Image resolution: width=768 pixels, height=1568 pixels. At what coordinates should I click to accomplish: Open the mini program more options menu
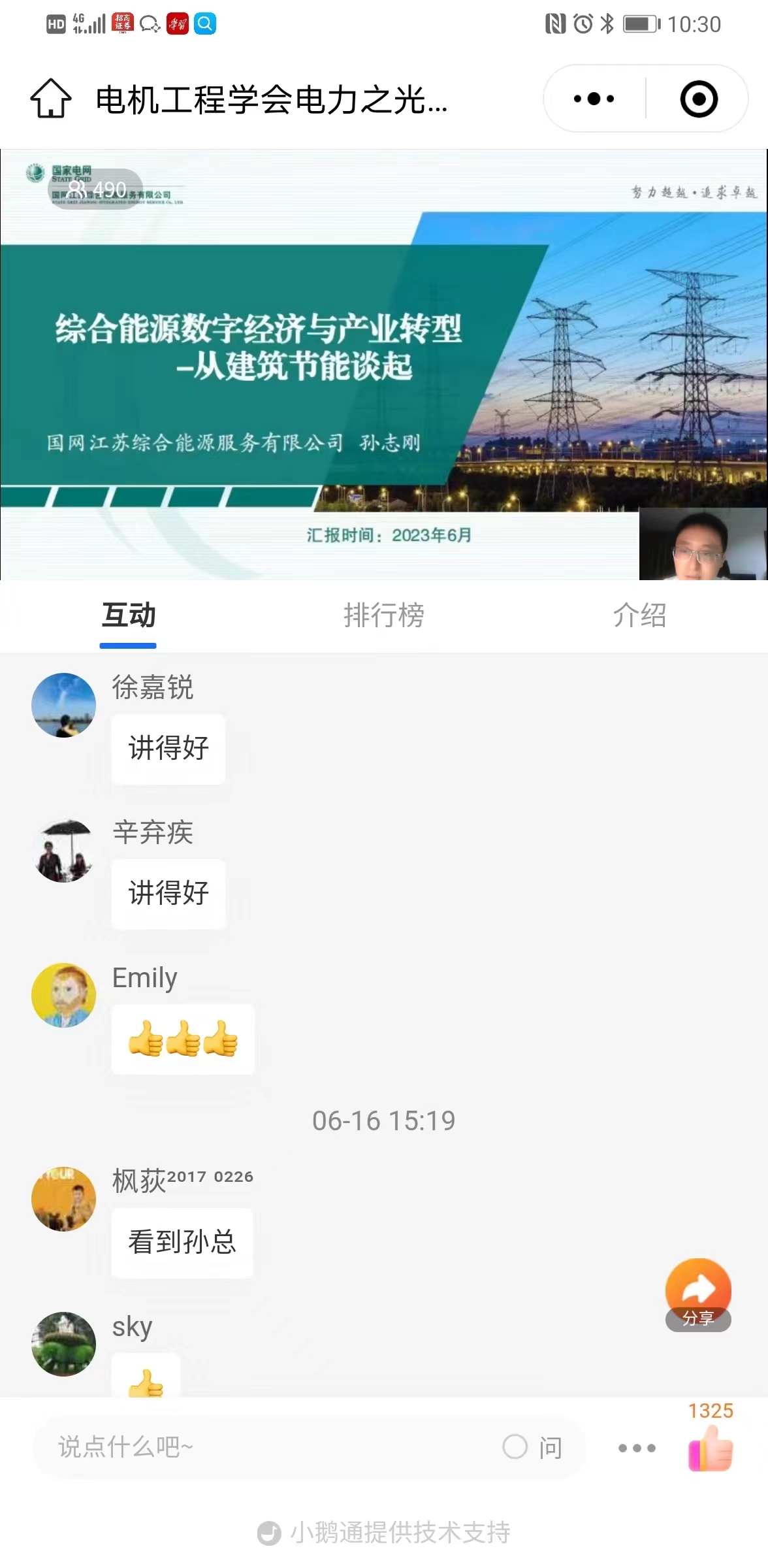pyautogui.click(x=594, y=99)
